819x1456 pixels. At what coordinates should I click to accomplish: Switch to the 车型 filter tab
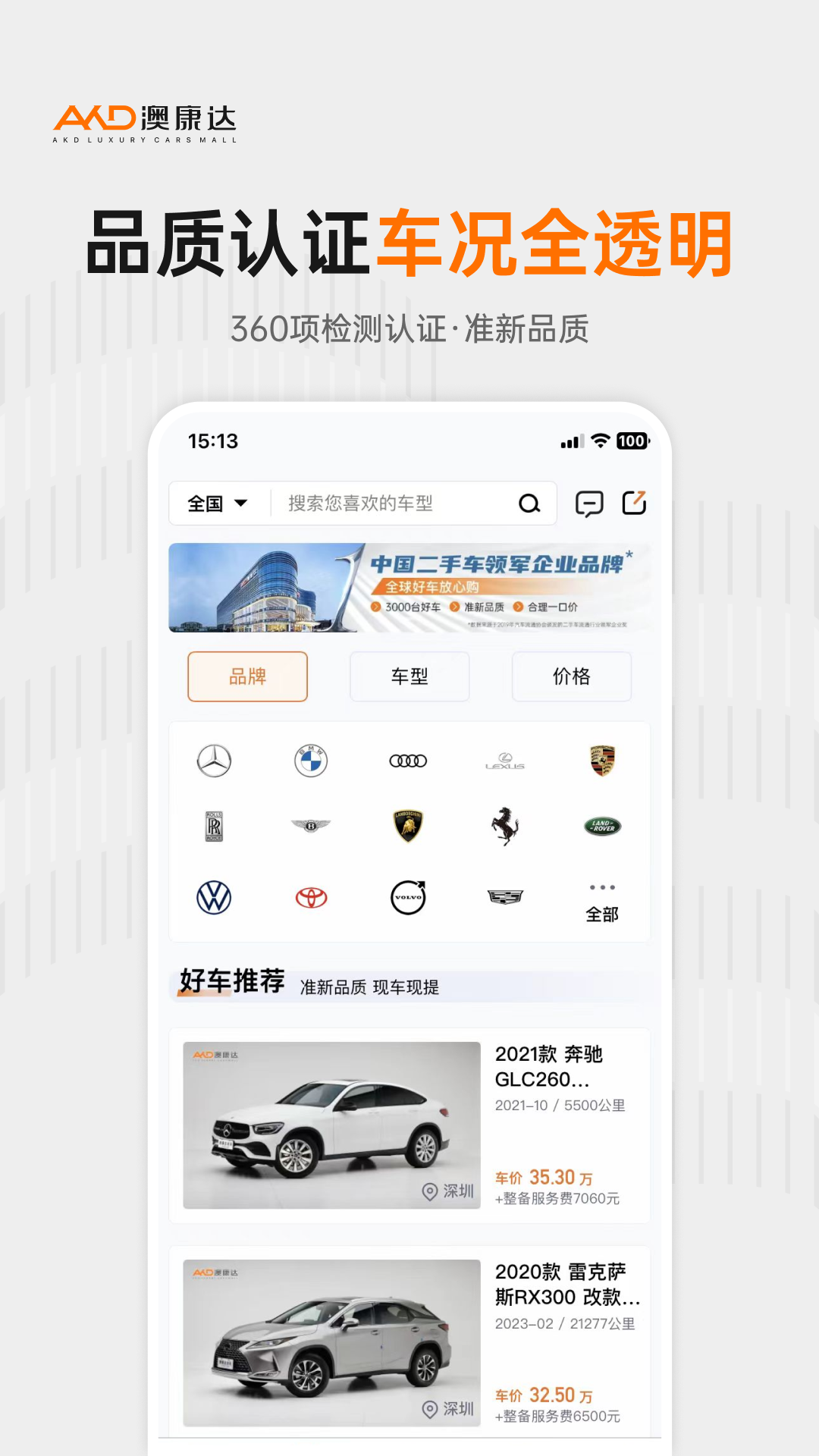tap(409, 677)
